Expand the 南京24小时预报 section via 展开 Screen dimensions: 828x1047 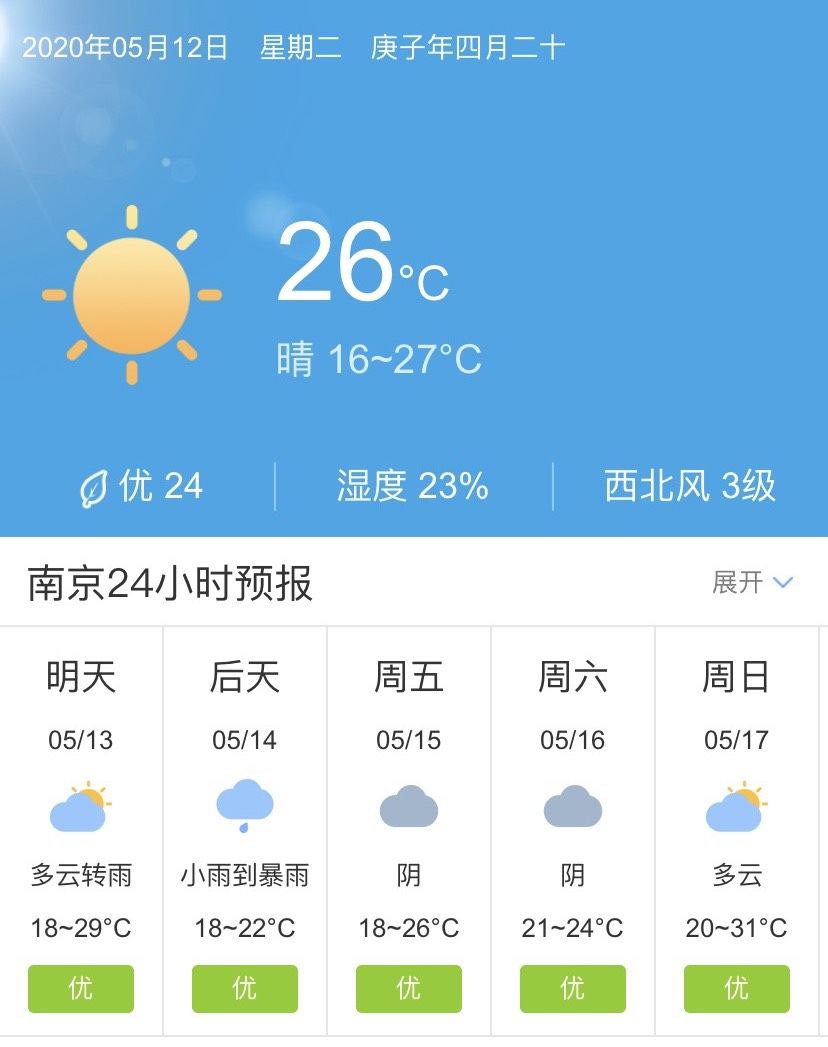coord(752,582)
